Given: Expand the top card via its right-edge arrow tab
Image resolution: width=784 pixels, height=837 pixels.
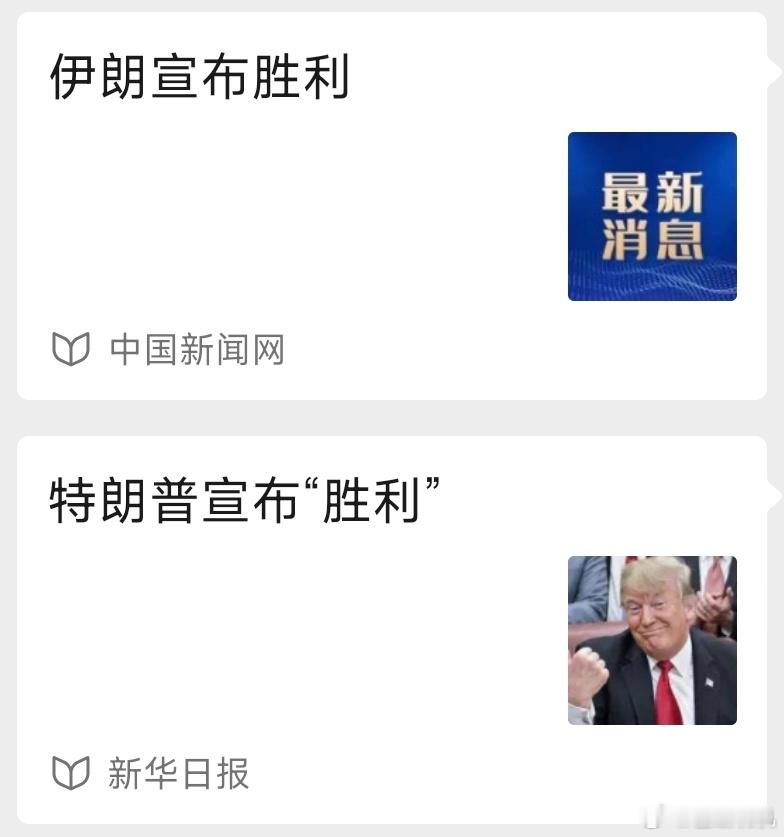Looking at the screenshot, I should tap(777, 72).
